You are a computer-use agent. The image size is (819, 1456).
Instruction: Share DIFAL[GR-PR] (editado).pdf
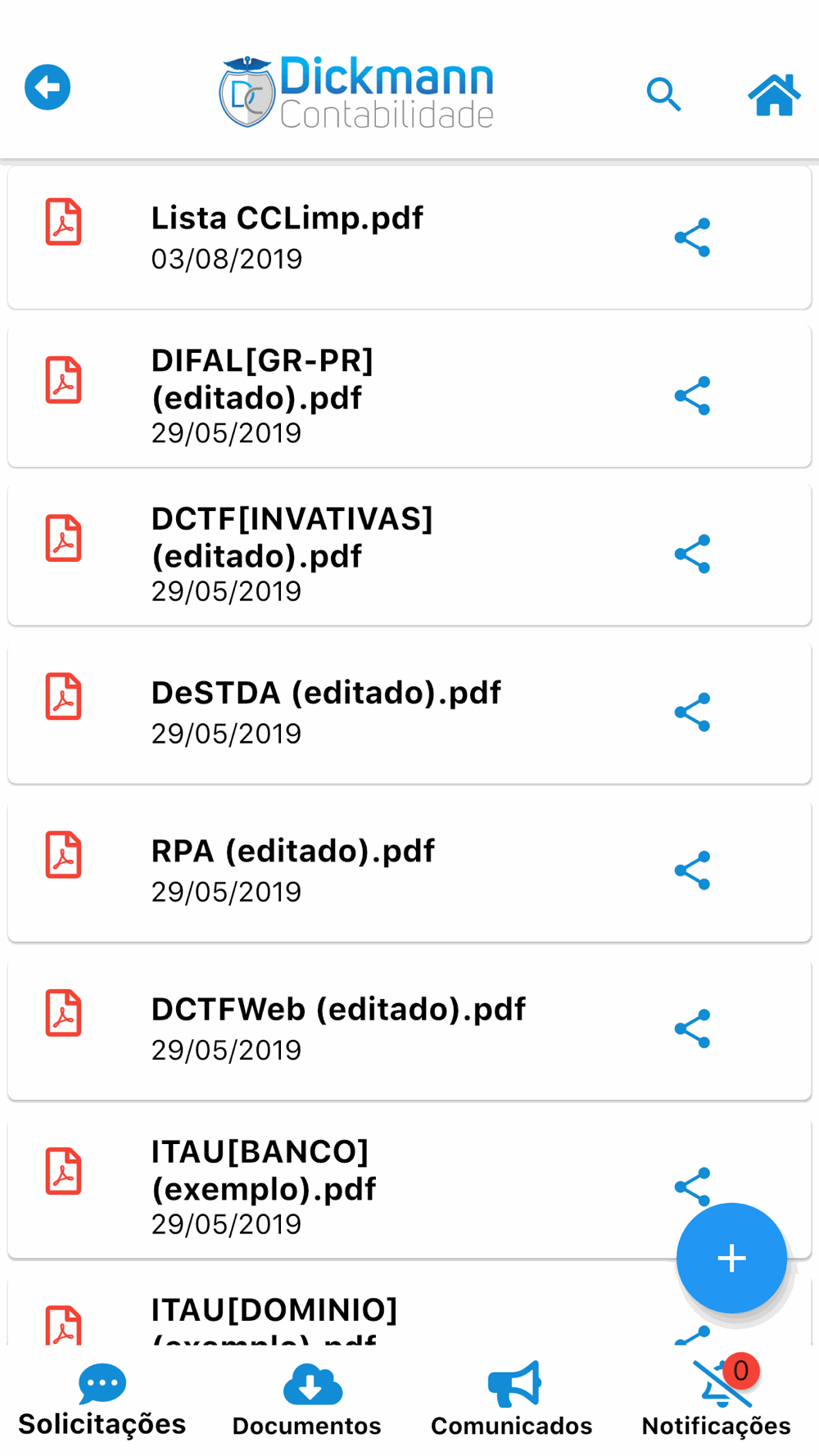692,396
